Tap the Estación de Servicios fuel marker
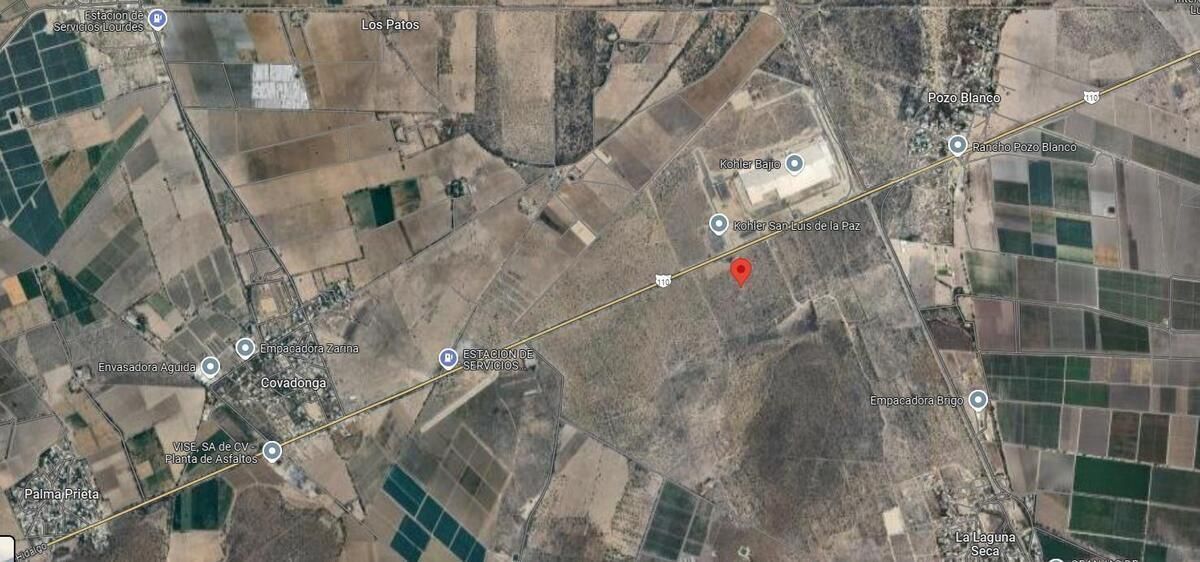 449,358
